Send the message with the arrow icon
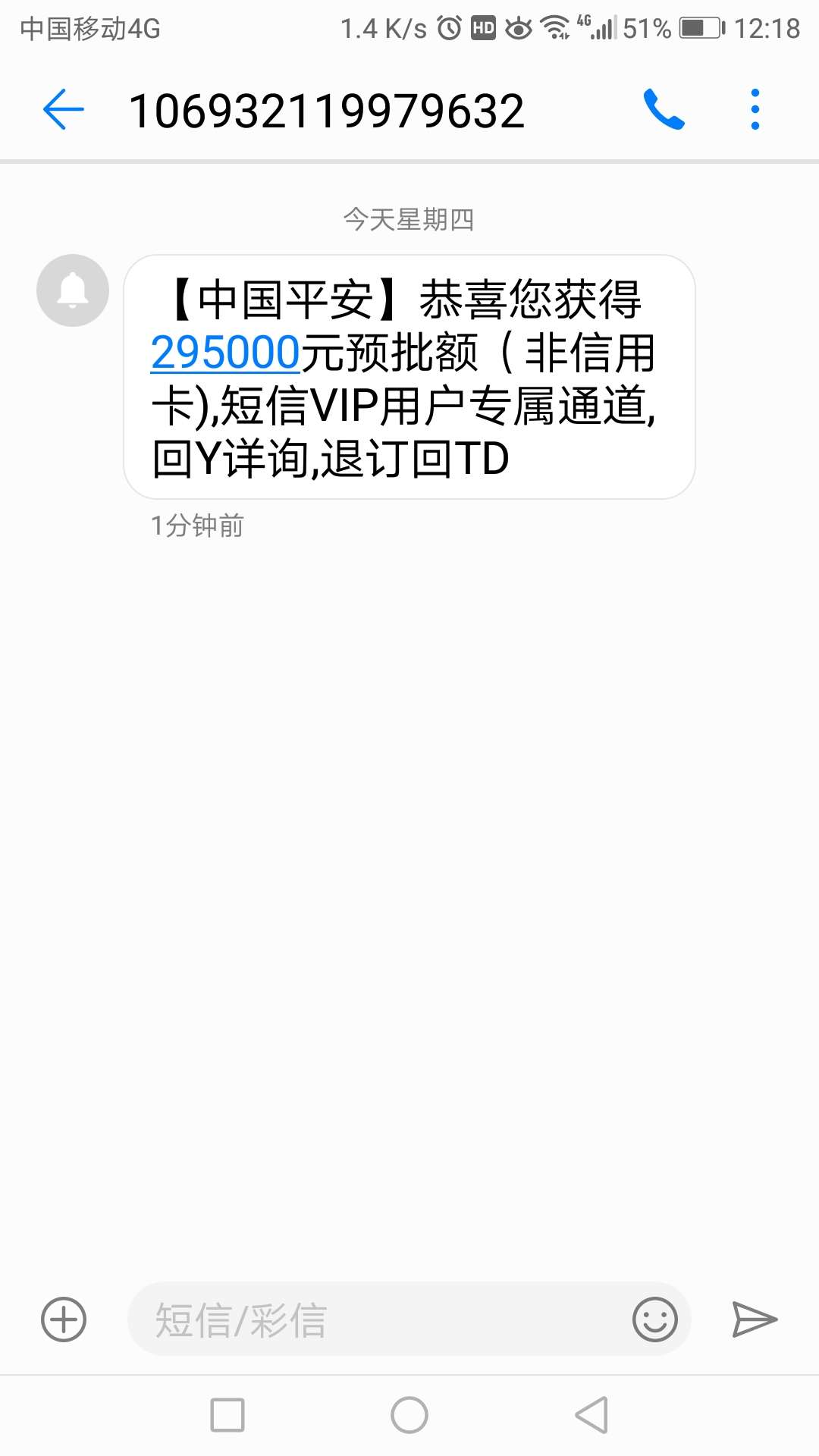 tap(754, 1319)
